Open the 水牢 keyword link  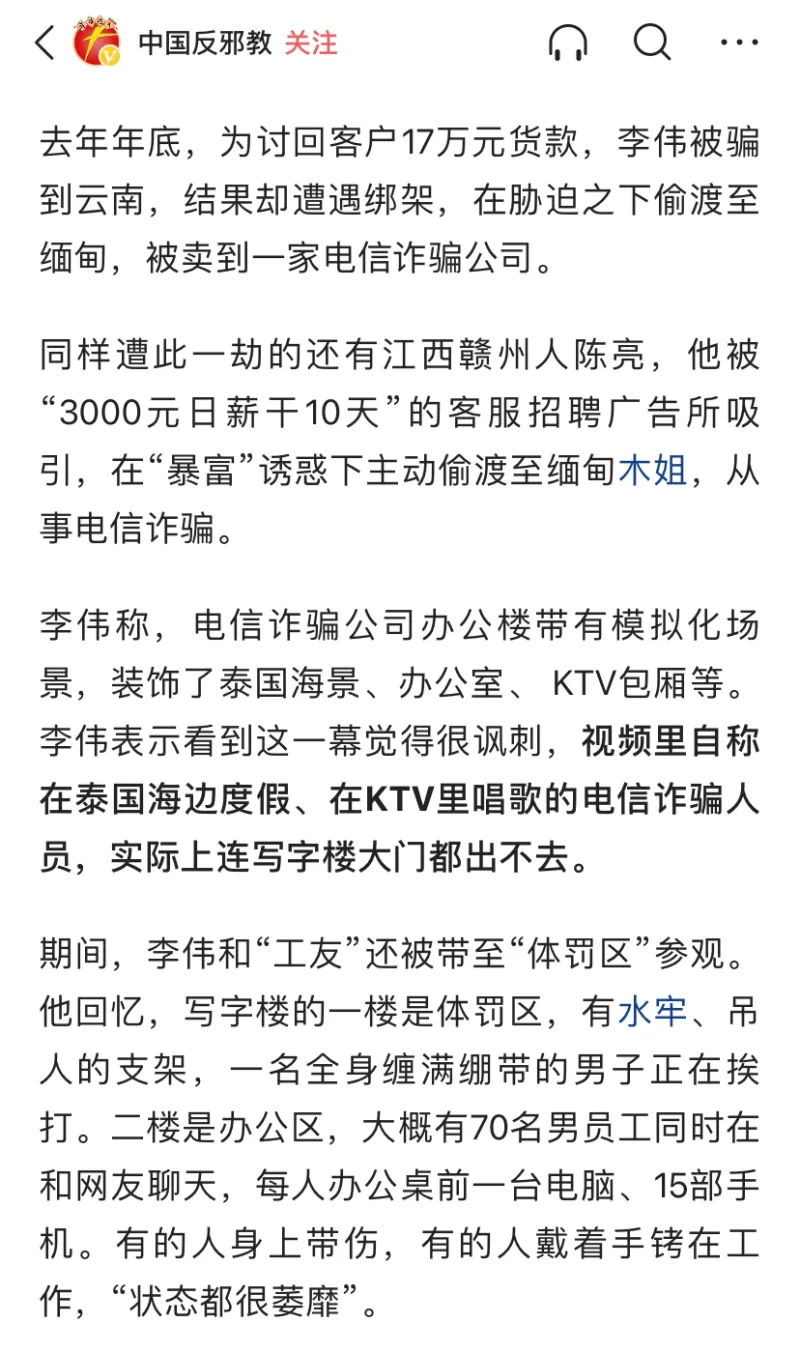pos(653,1011)
